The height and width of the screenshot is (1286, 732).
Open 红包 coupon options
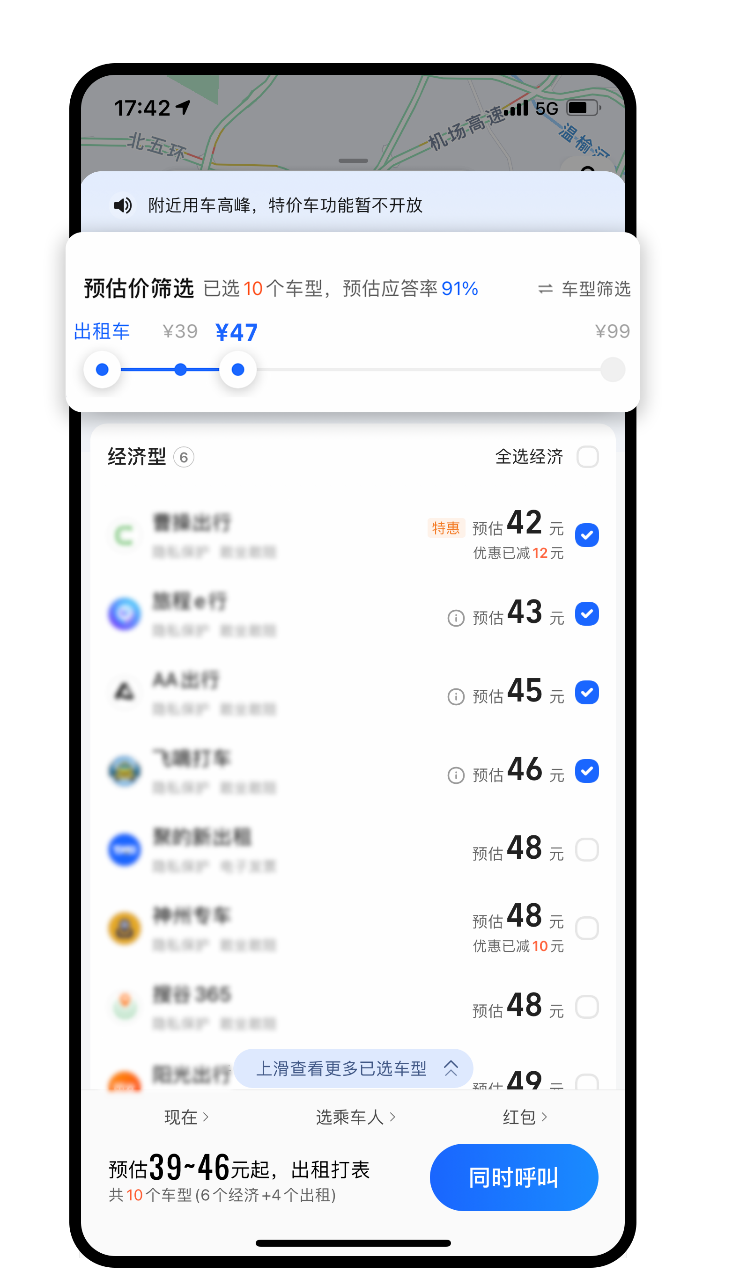click(x=525, y=1117)
